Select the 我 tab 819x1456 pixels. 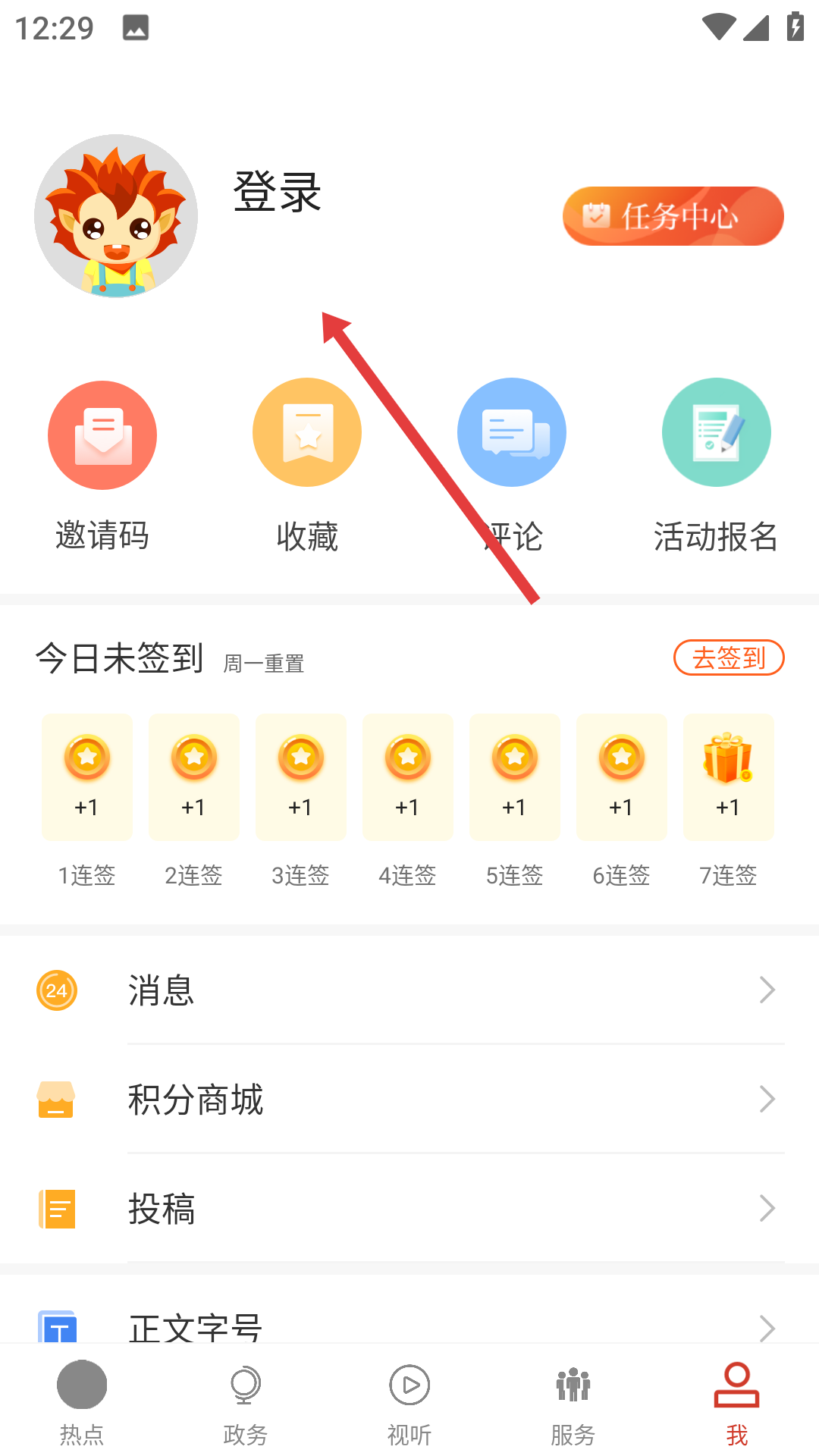tap(736, 1401)
